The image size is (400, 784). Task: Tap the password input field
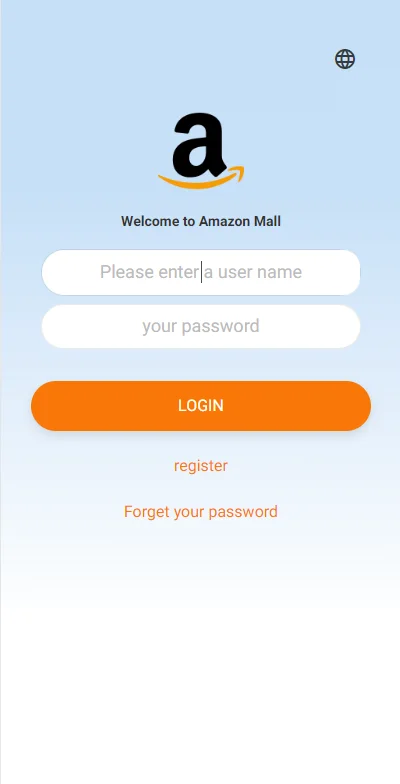point(200,326)
